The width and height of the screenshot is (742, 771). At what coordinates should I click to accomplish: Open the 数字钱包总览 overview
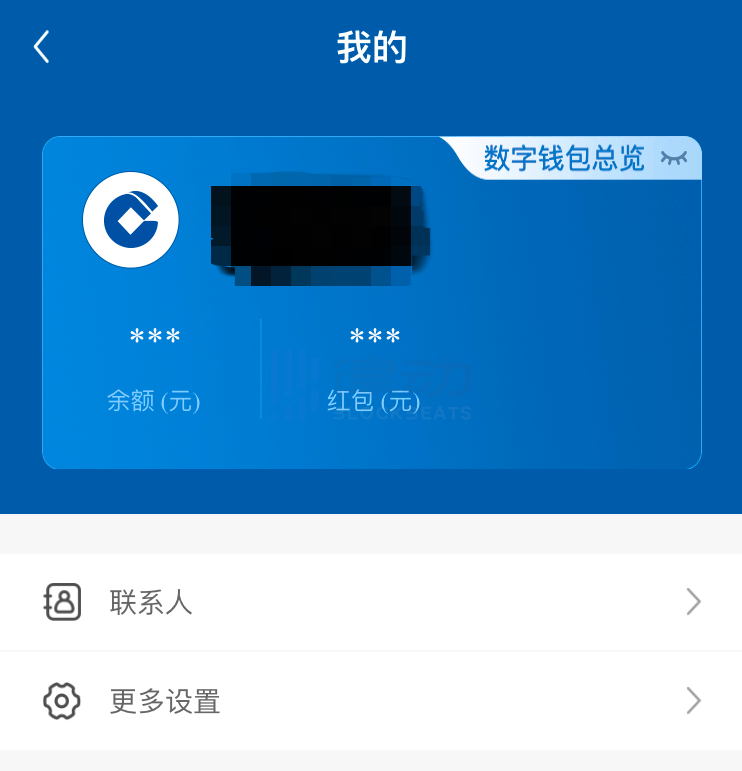tap(563, 158)
